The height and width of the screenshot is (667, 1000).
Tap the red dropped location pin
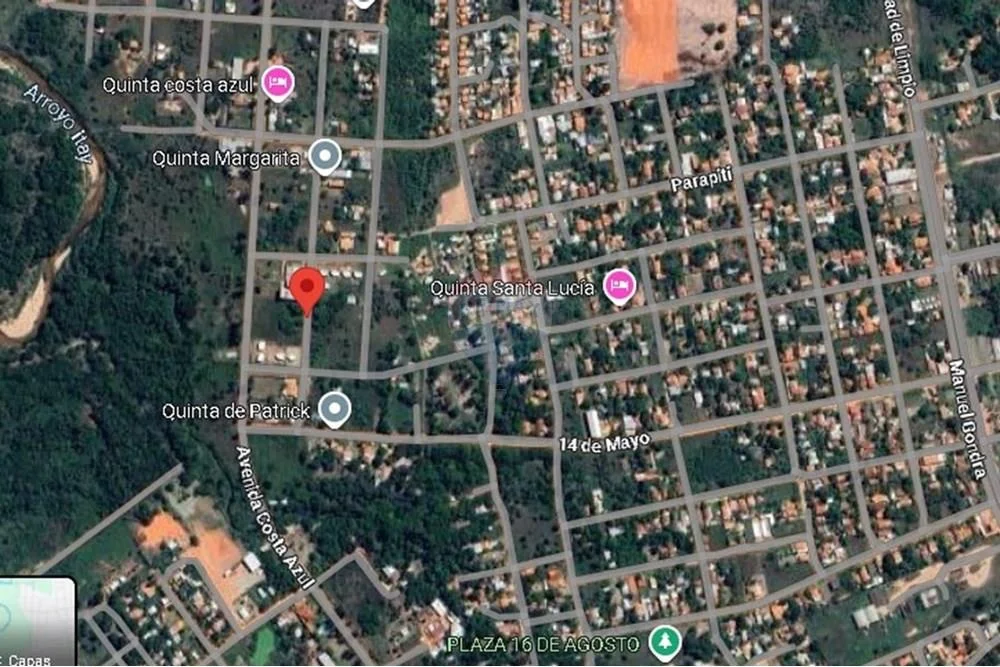[x=306, y=288]
